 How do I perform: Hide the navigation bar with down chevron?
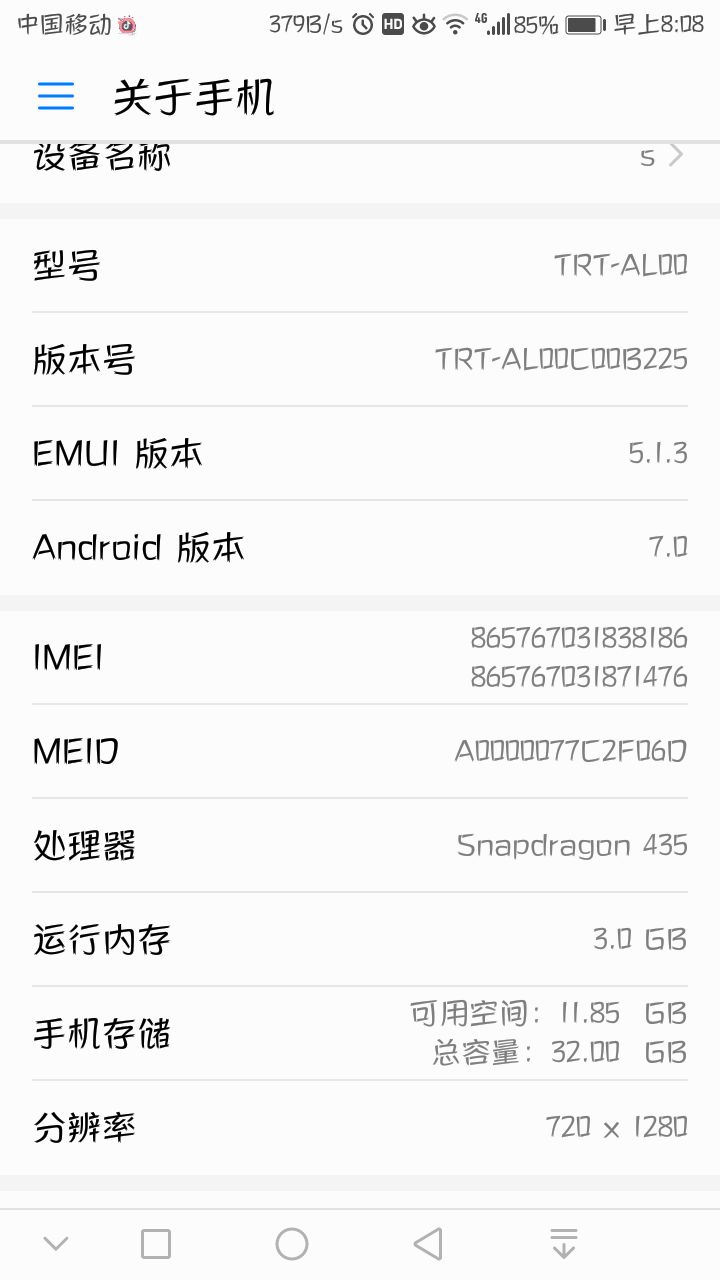(56, 1244)
